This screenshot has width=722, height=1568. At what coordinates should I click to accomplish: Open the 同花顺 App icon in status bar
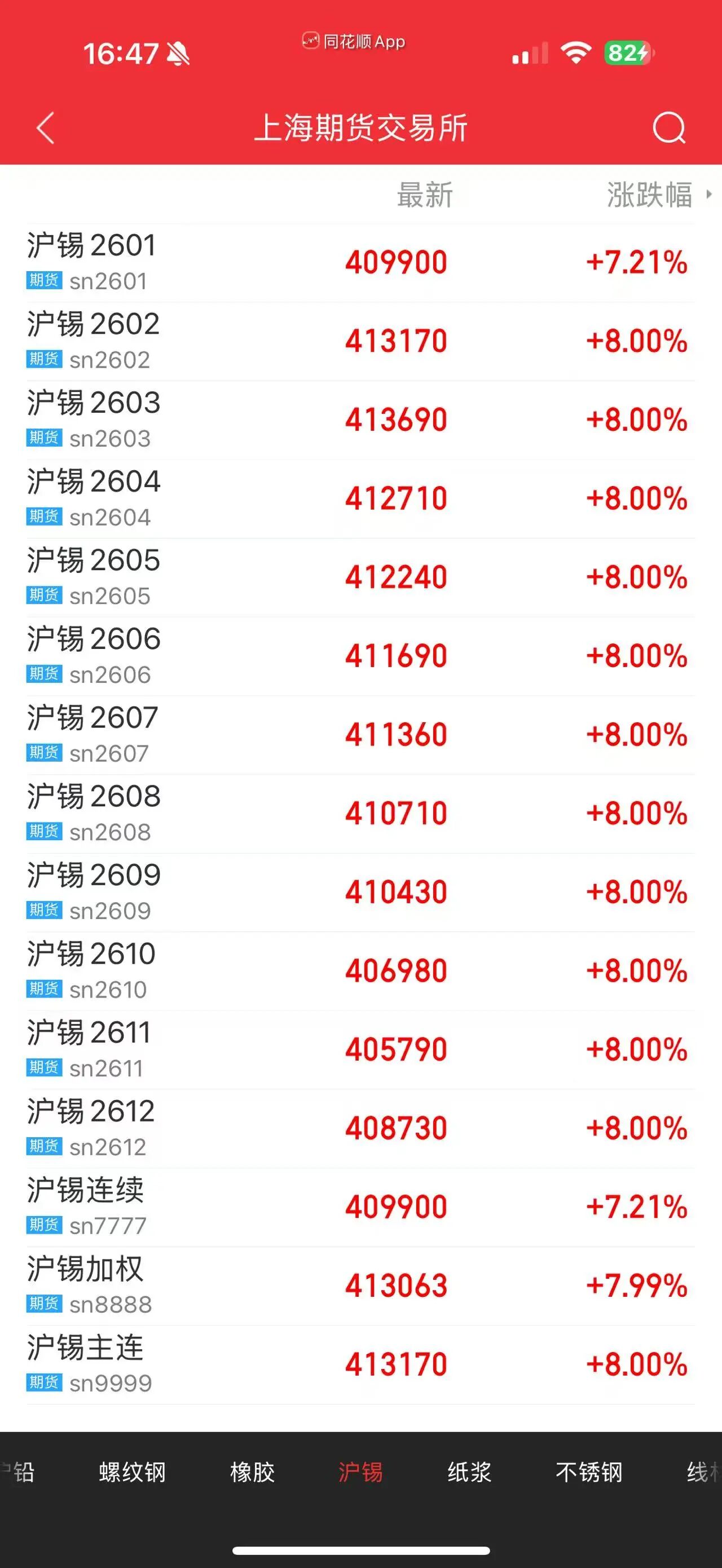311,41
